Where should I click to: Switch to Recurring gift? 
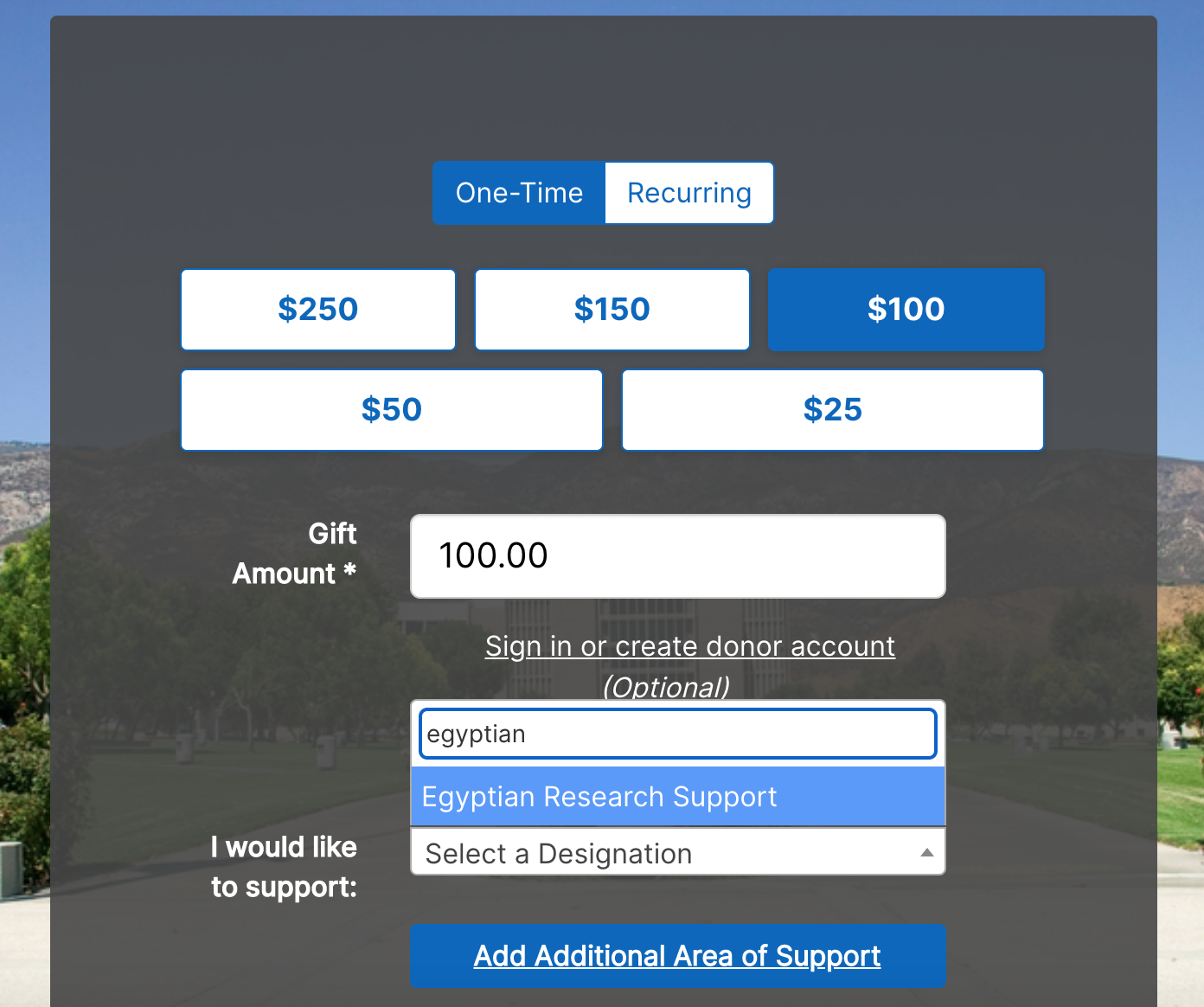click(x=688, y=193)
